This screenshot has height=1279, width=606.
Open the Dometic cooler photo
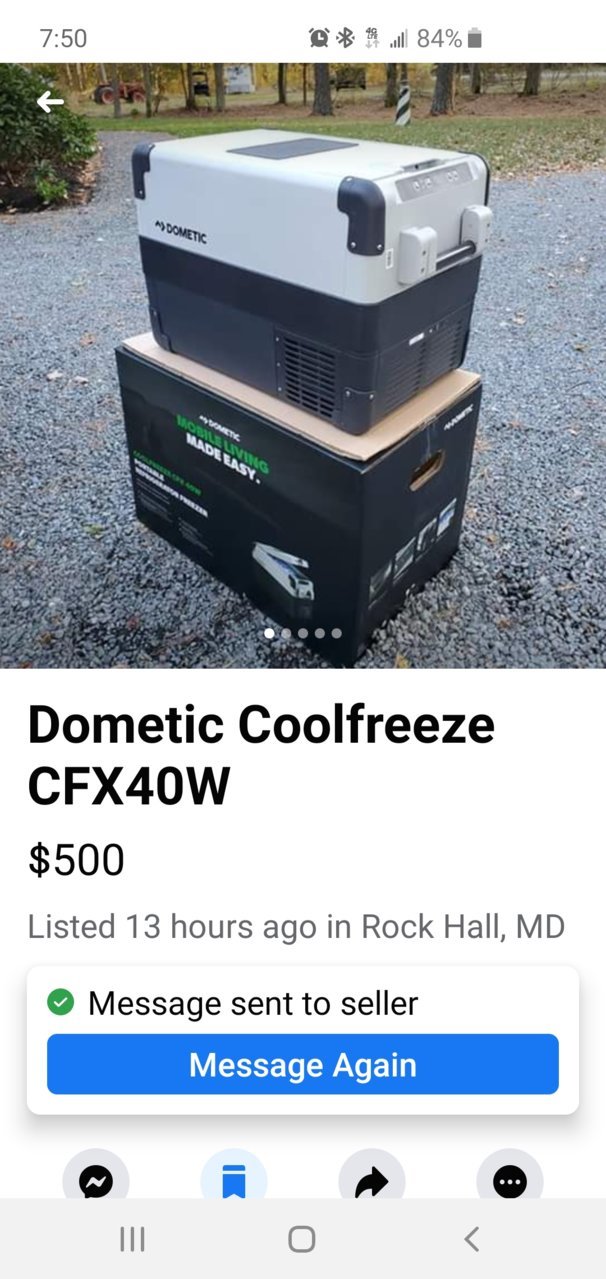coord(303,365)
